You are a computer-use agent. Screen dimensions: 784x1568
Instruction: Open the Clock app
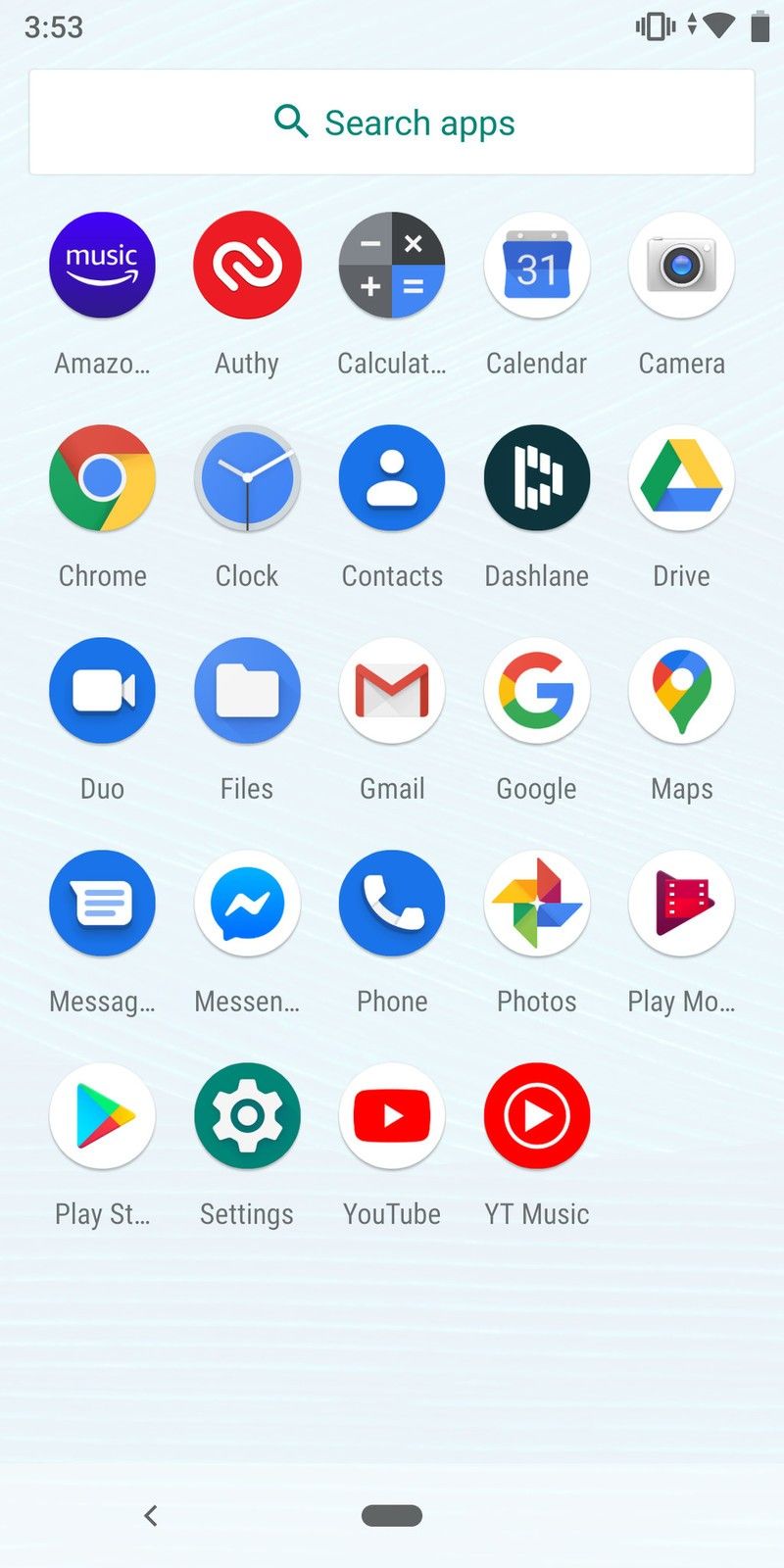[x=247, y=477]
